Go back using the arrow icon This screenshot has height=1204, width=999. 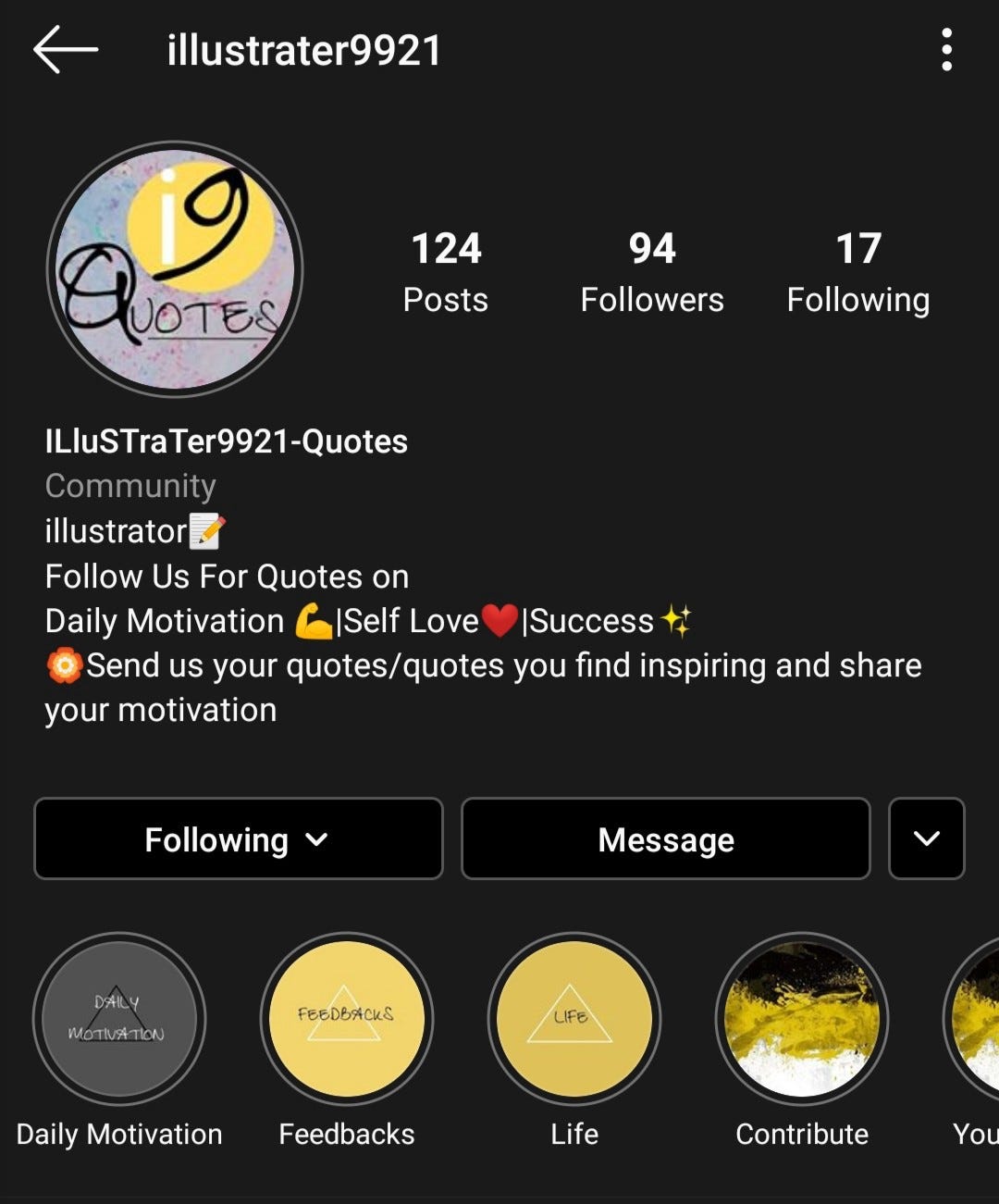click(x=65, y=50)
